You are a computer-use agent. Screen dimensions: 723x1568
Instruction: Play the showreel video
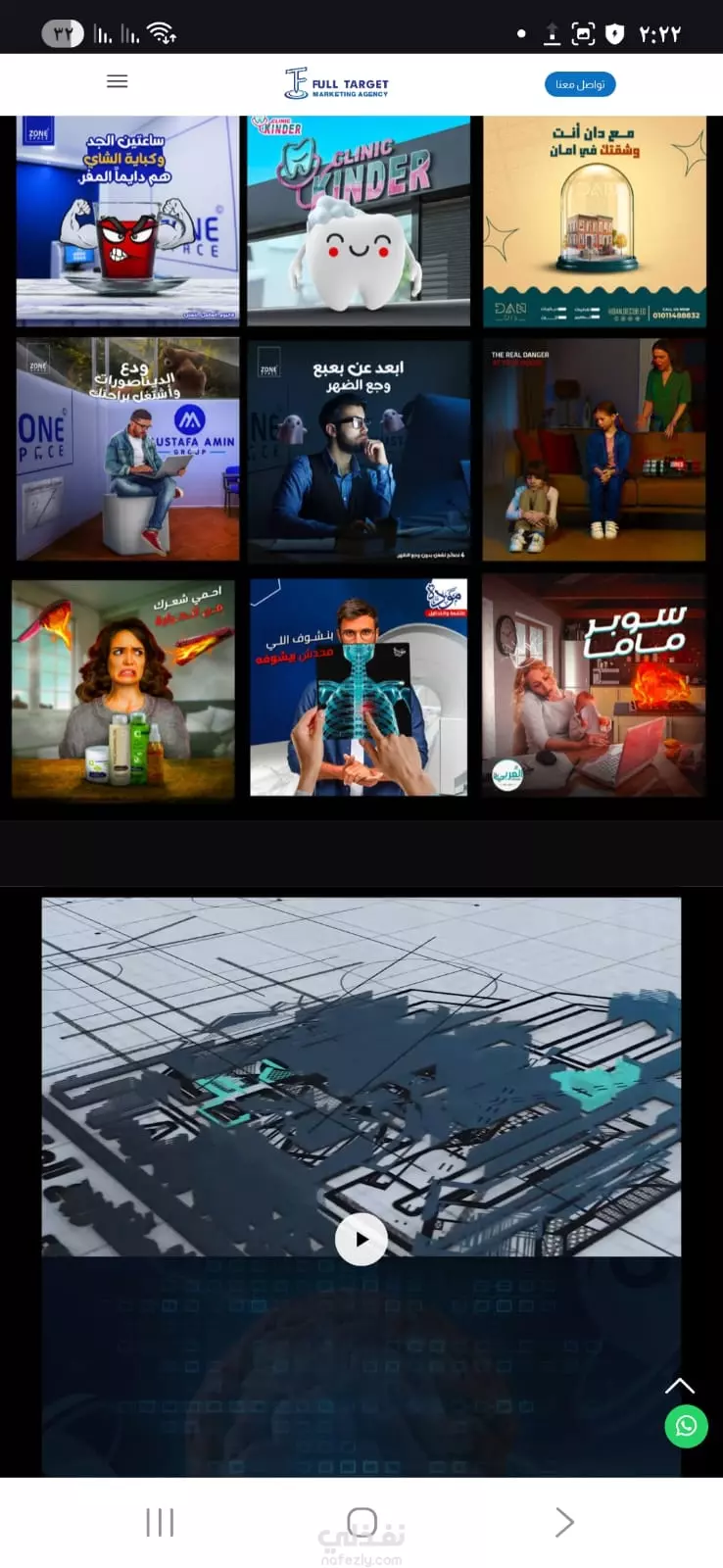(x=361, y=1239)
